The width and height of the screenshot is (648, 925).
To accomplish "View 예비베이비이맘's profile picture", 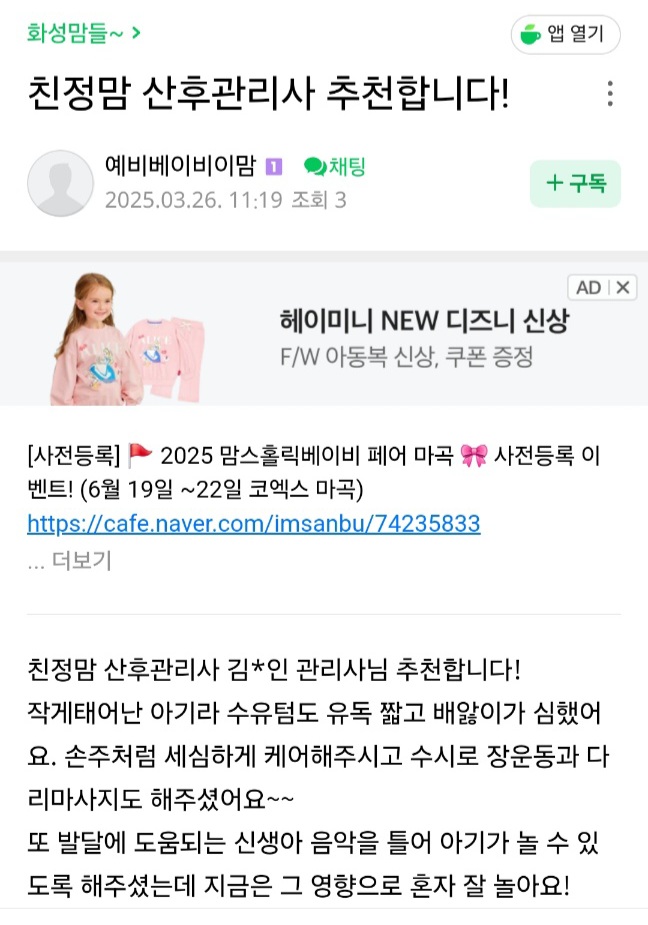I will click(x=60, y=183).
